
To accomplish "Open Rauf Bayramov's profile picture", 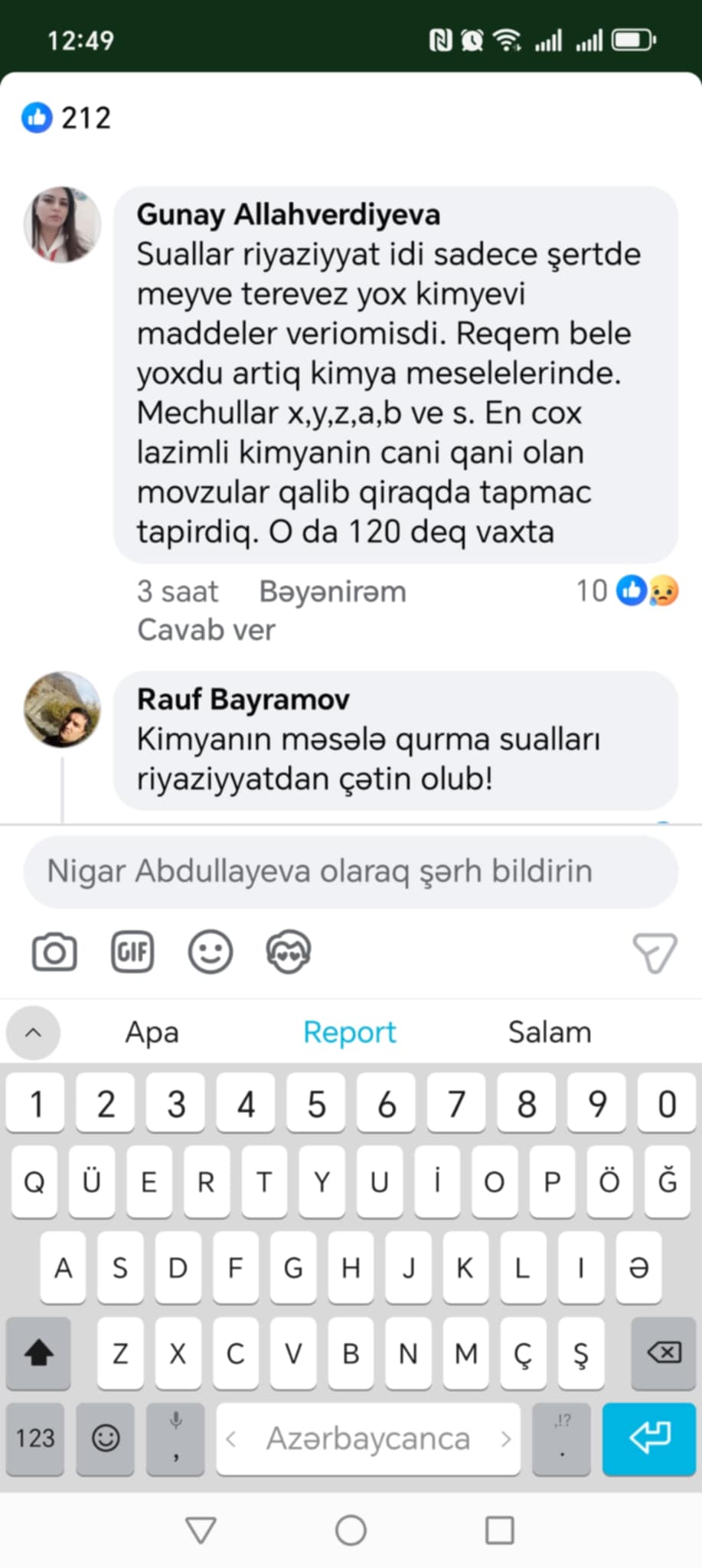I will pyautogui.click(x=62, y=710).
